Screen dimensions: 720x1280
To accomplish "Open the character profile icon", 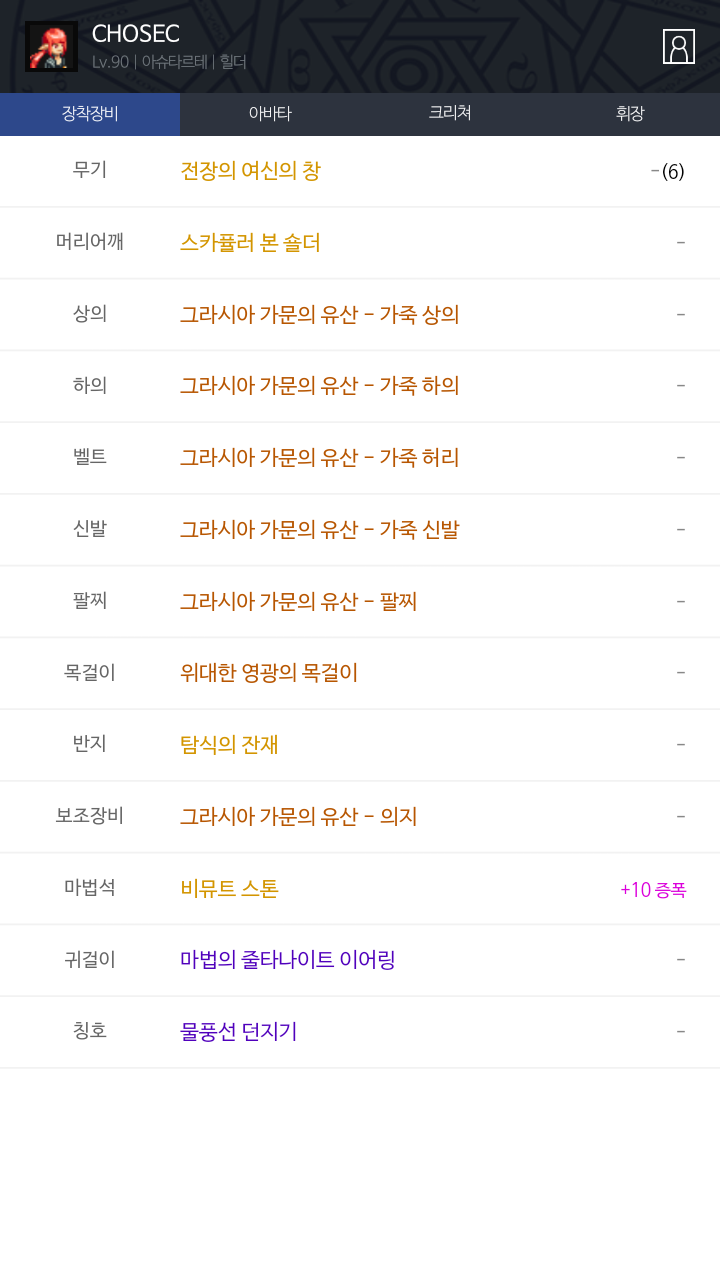I will click(678, 47).
